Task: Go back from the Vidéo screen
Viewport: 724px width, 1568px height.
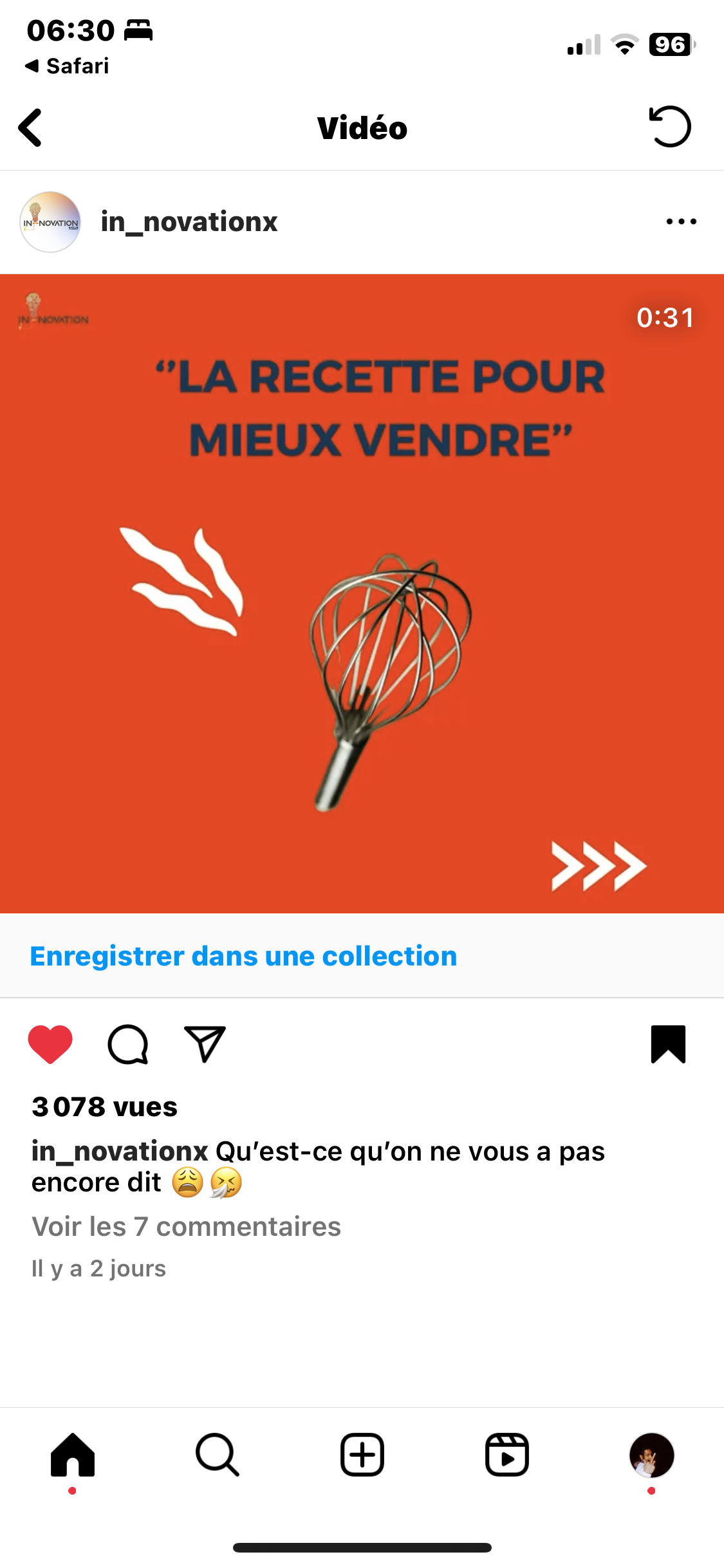Action: click(x=30, y=127)
